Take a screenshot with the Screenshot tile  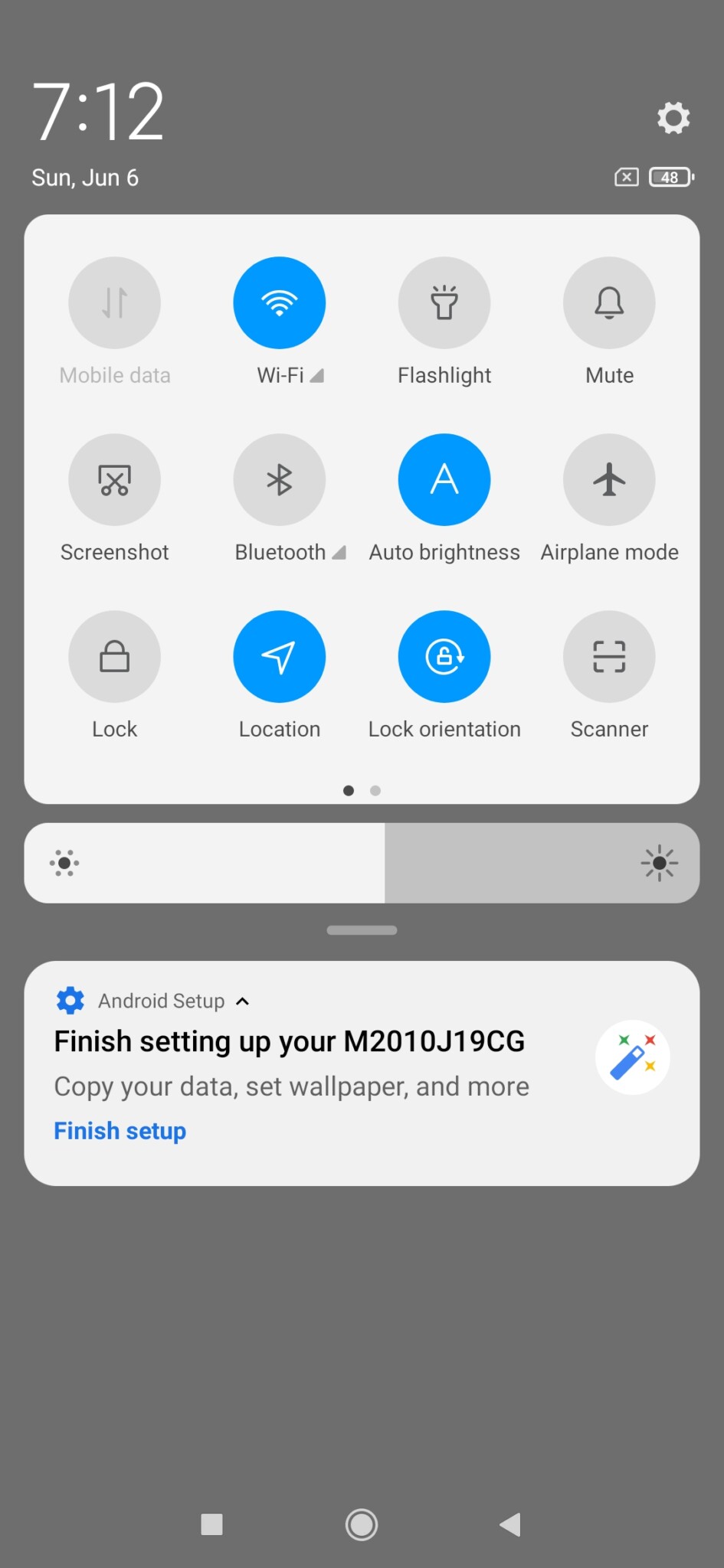point(115,480)
